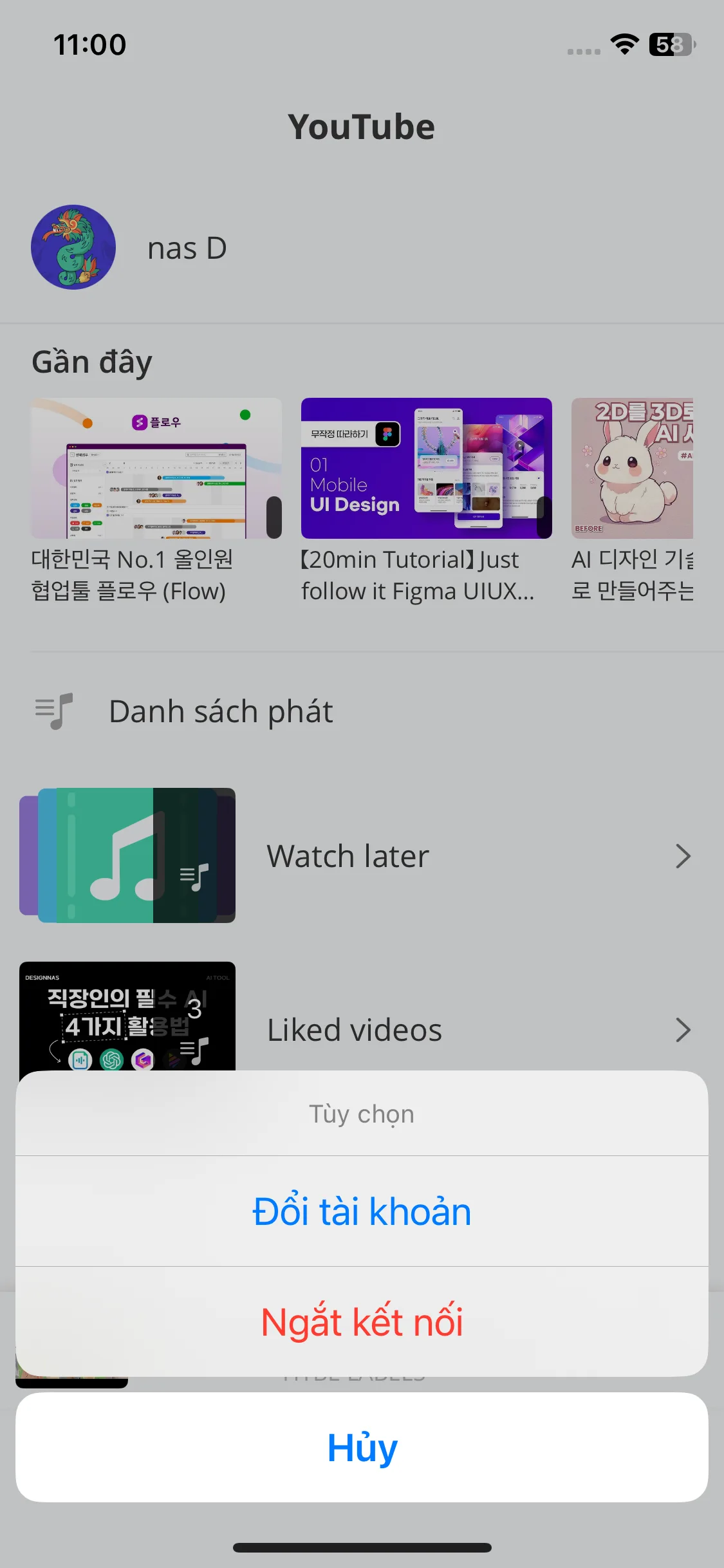Select the Gần đây section heading
The image size is (724, 1568).
[91, 361]
